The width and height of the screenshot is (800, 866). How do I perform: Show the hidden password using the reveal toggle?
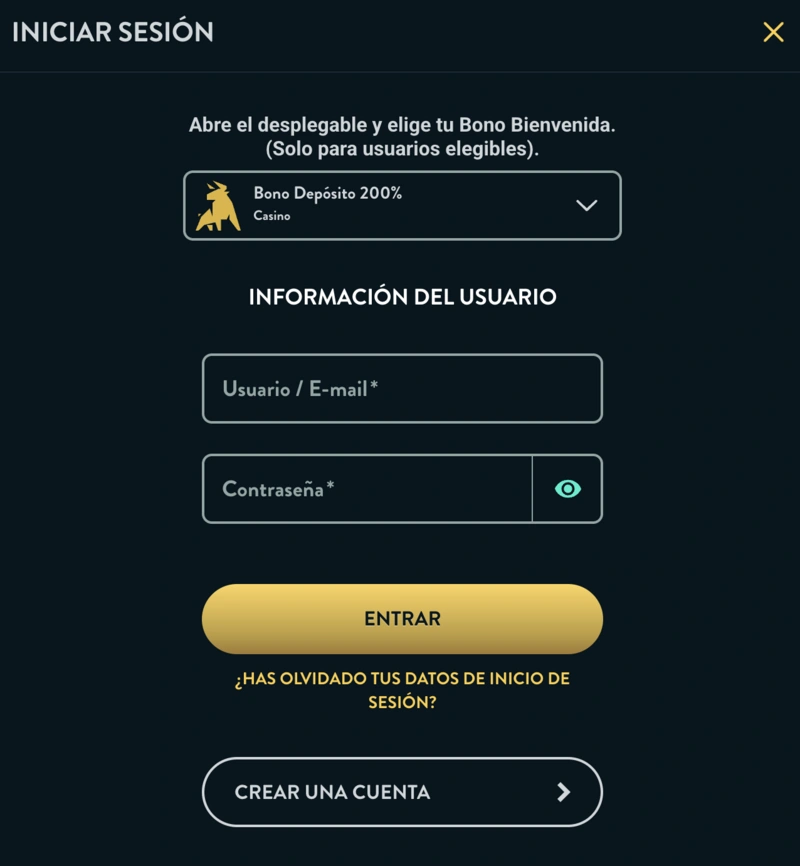coord(568,488)
